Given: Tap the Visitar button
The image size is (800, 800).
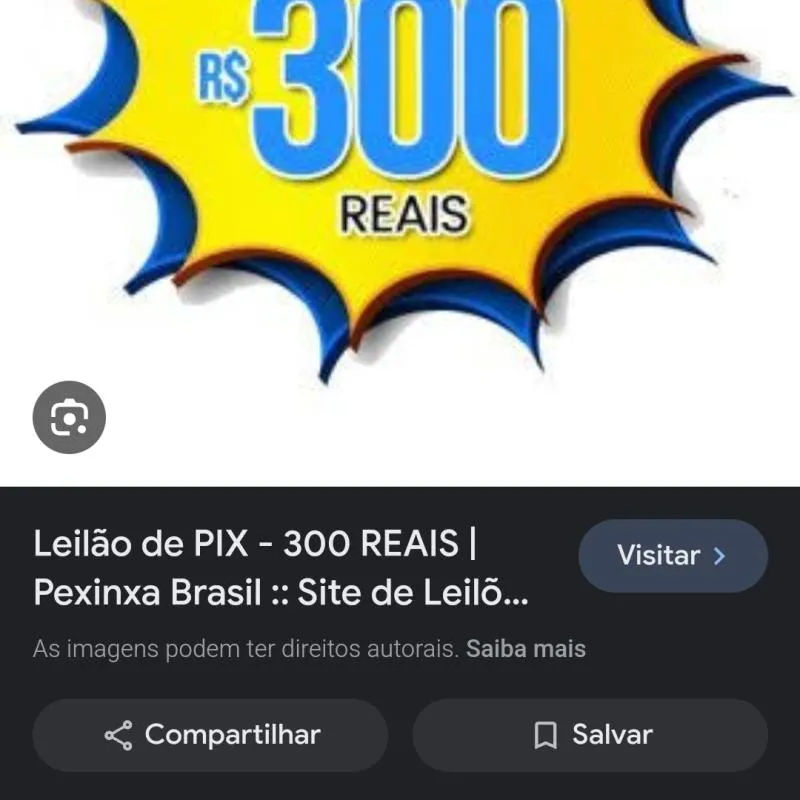Looking at the screenshot, I should (x=672, y=556).
